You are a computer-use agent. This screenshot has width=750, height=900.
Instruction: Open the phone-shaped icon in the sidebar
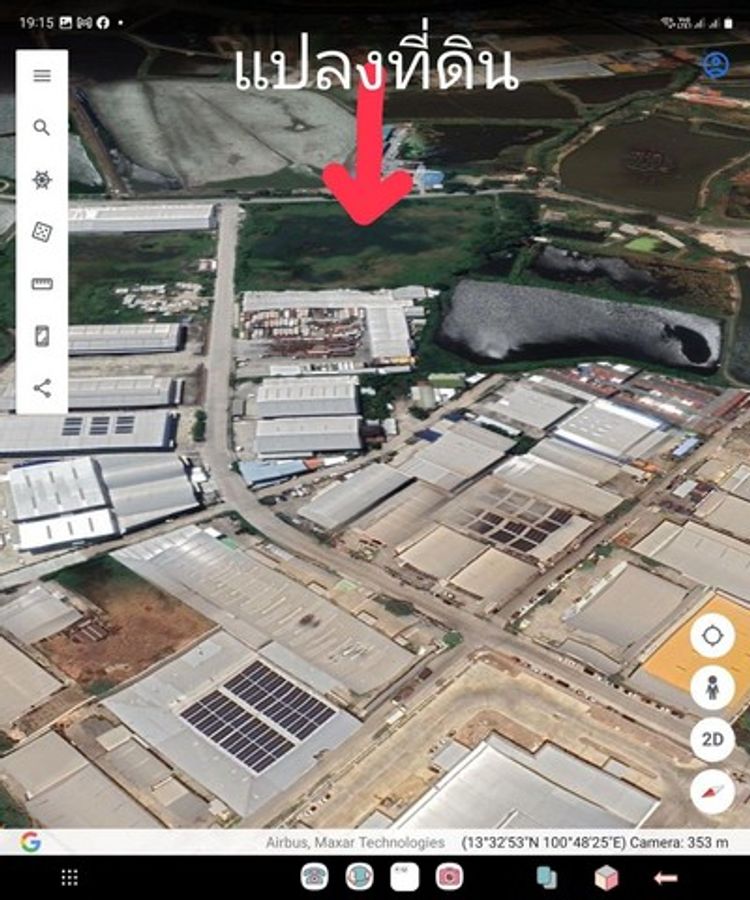tap(42, 336)
